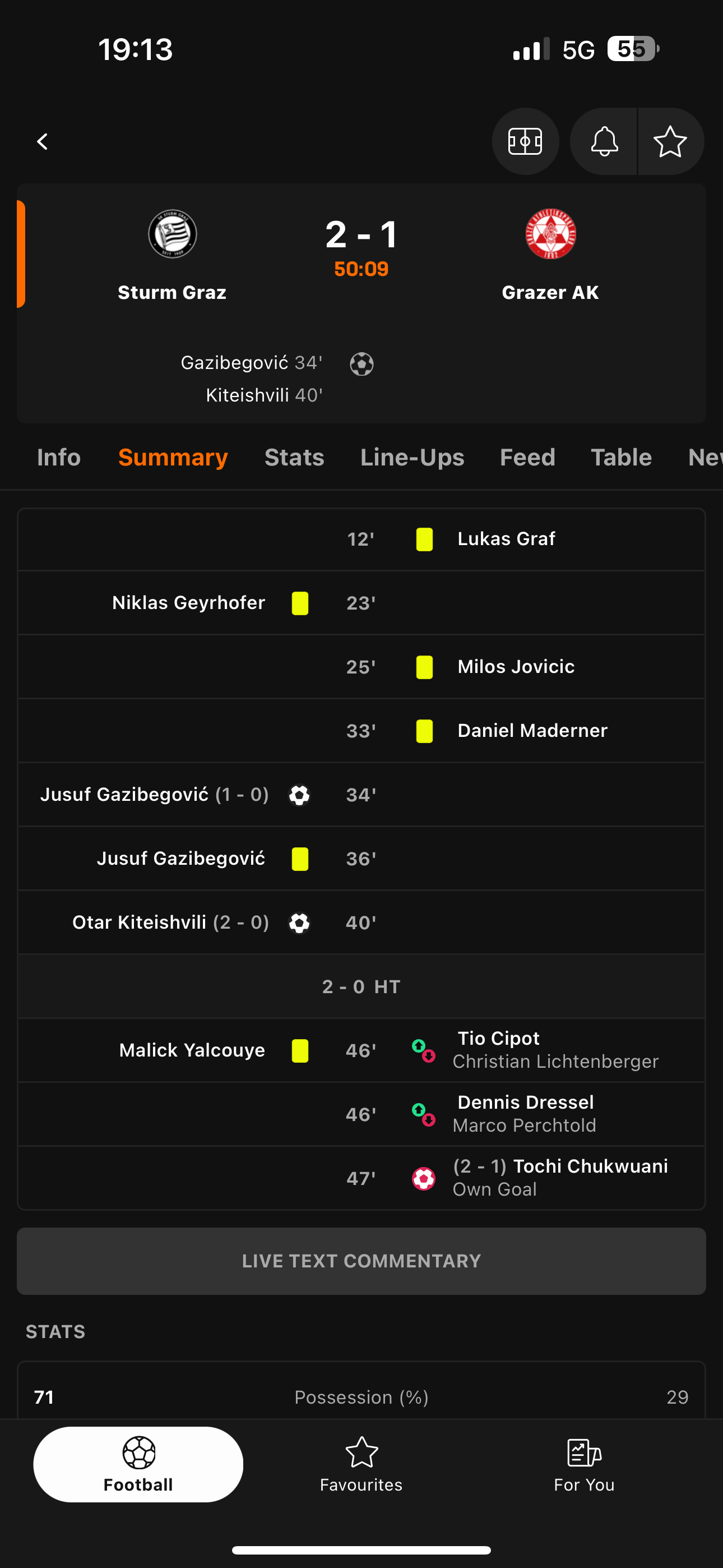Open Live Text Commentary
Screen dimensions: 723x1568
[361, 1261]
